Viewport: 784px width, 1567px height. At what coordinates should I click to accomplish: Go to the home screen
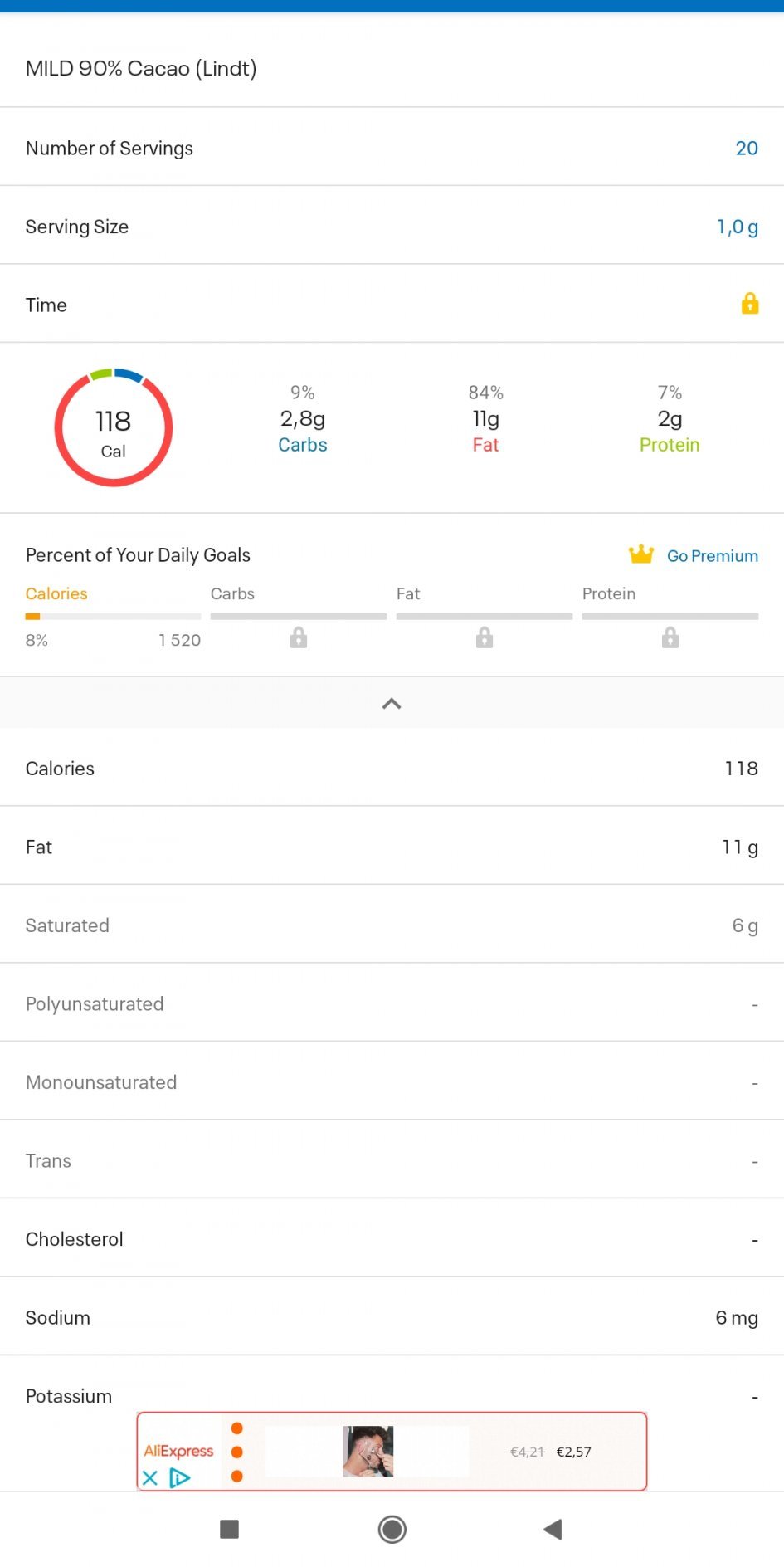(x=392, y=1530)
